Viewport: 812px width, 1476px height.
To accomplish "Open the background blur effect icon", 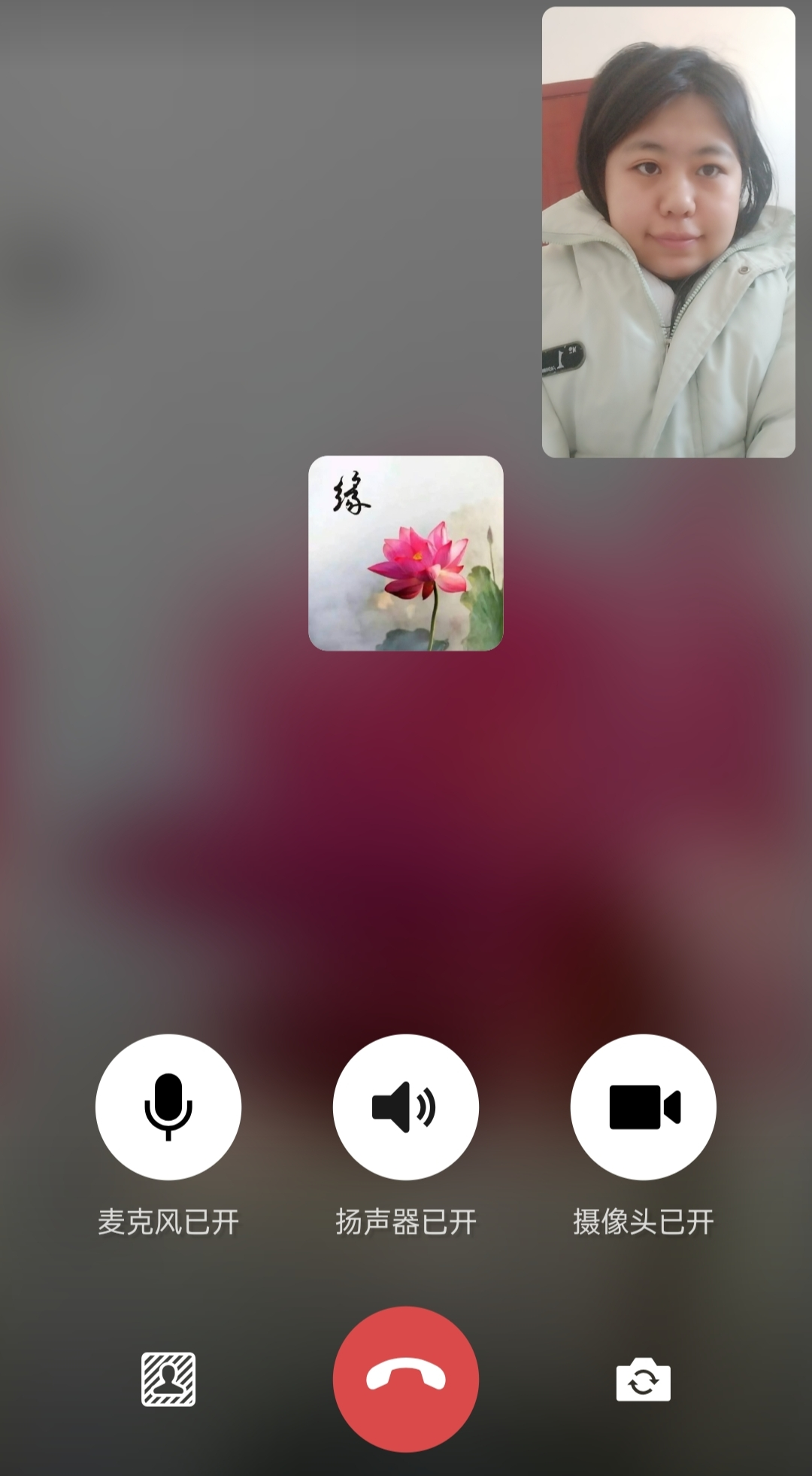I will 168,1379.
